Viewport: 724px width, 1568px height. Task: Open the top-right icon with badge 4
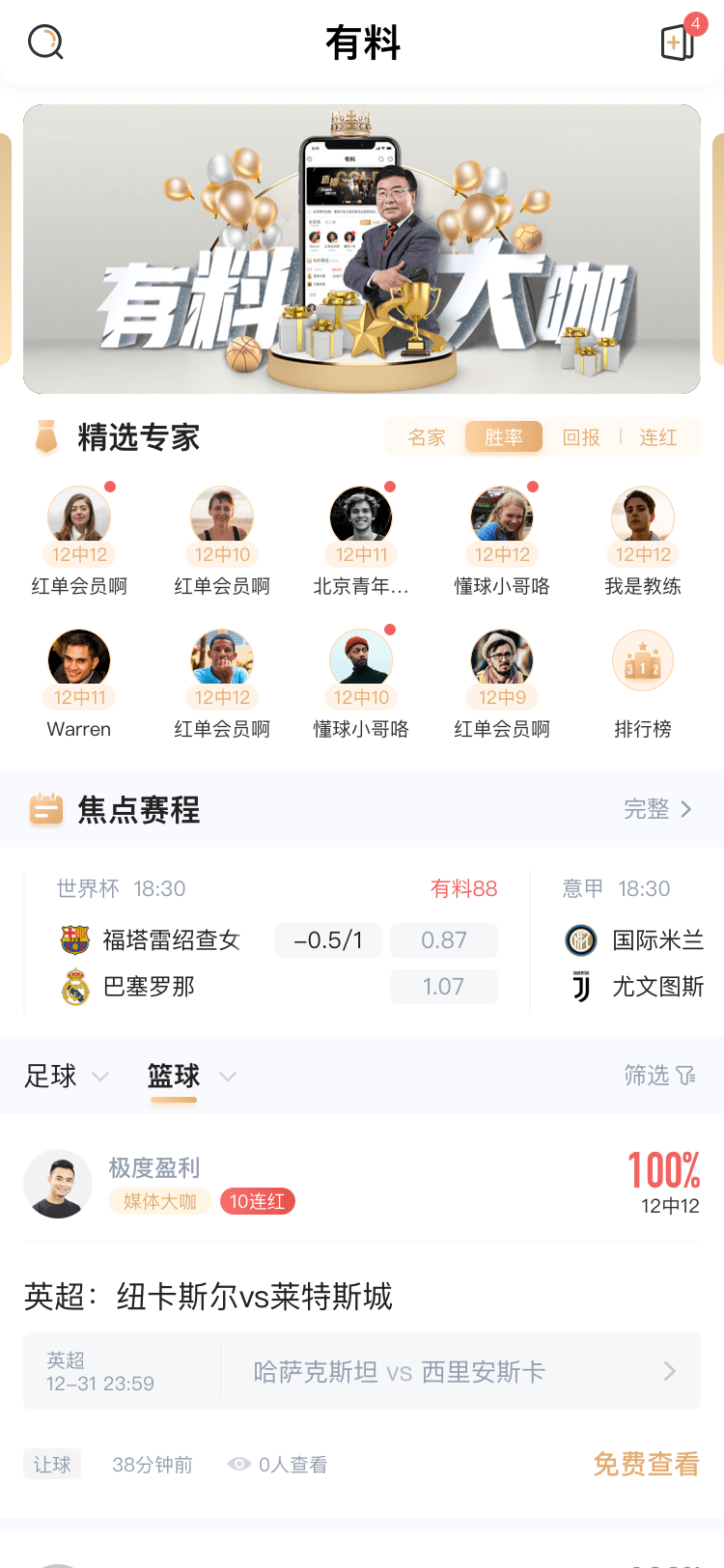(679, 42)
